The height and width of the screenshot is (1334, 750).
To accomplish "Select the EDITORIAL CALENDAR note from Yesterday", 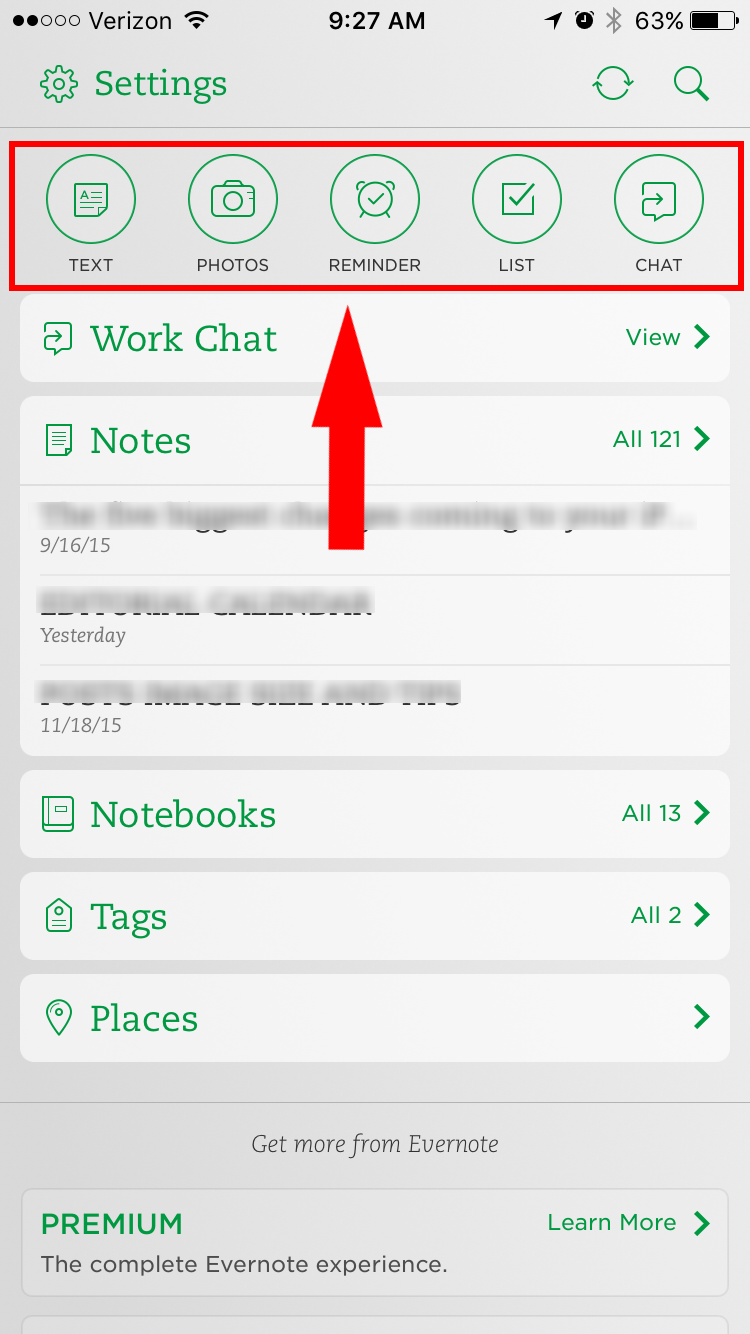I will click(x=375, y=615).
